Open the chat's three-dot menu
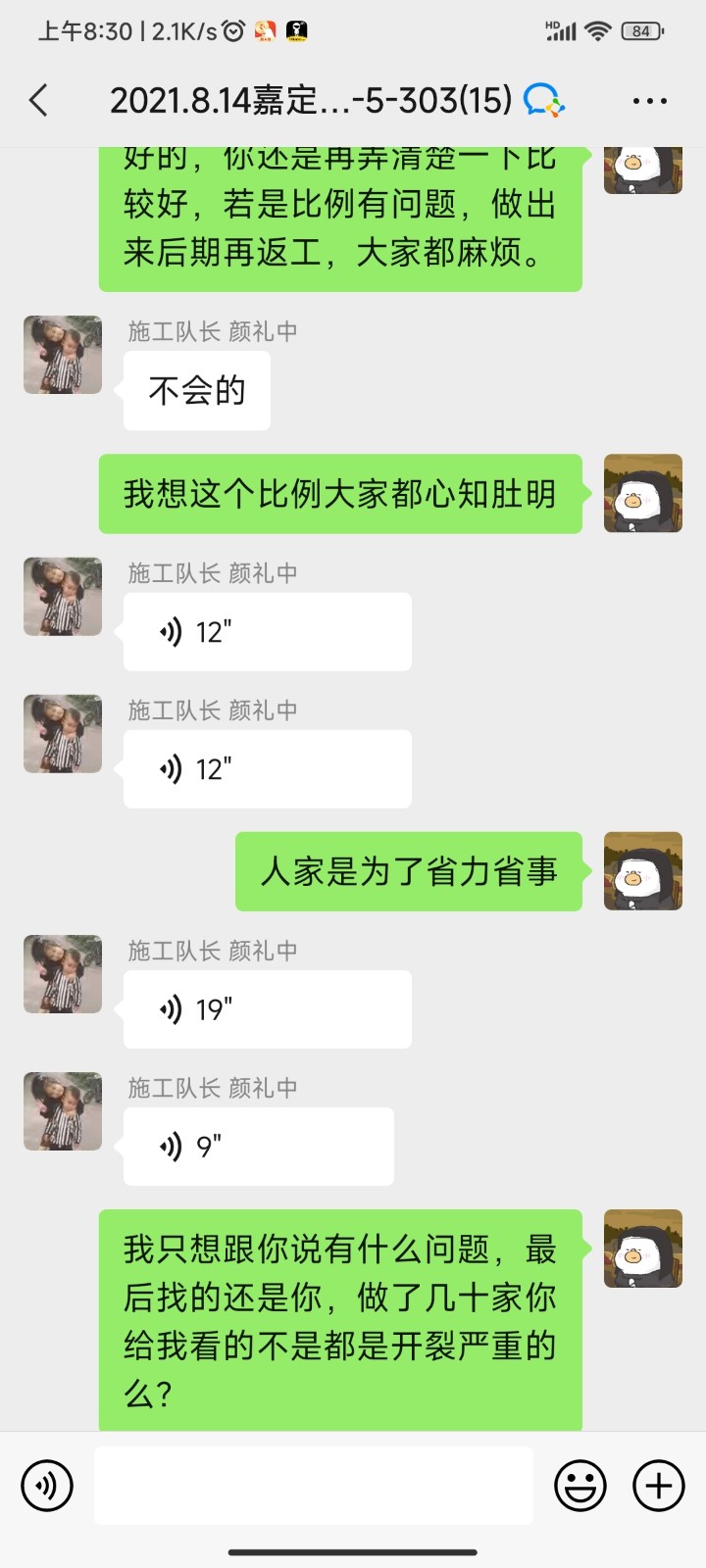Viewport: 706px width, 1568px height. (649, 100)
